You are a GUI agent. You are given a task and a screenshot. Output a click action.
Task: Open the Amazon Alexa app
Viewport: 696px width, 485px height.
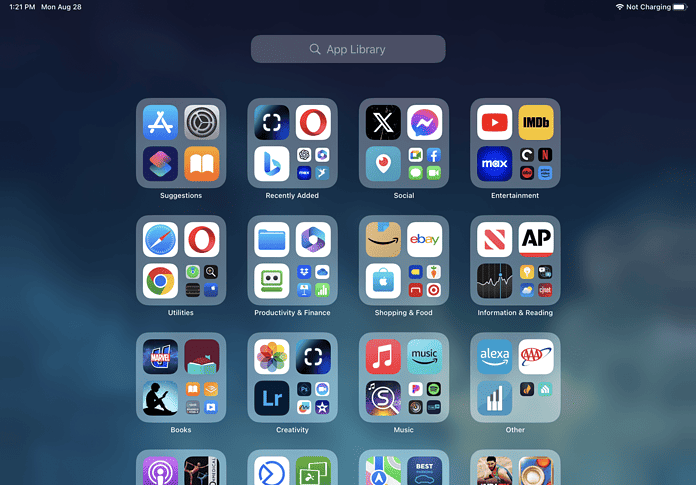coord(495,357)
